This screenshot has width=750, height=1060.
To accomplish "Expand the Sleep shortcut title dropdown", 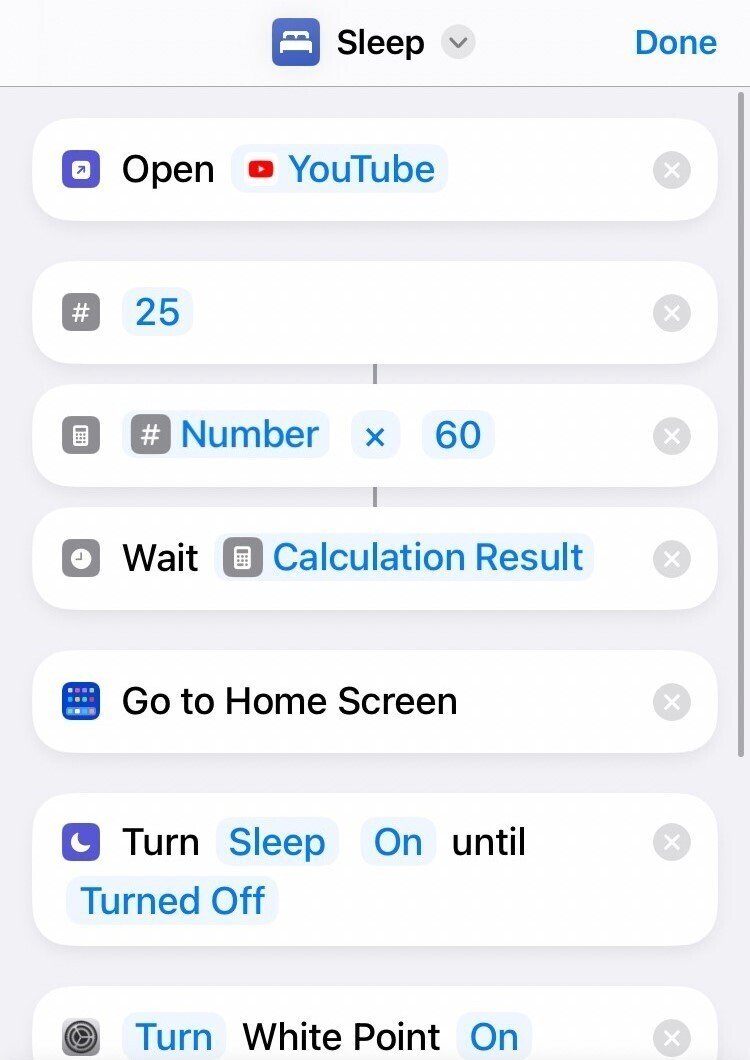I will [x=458, y=44].
